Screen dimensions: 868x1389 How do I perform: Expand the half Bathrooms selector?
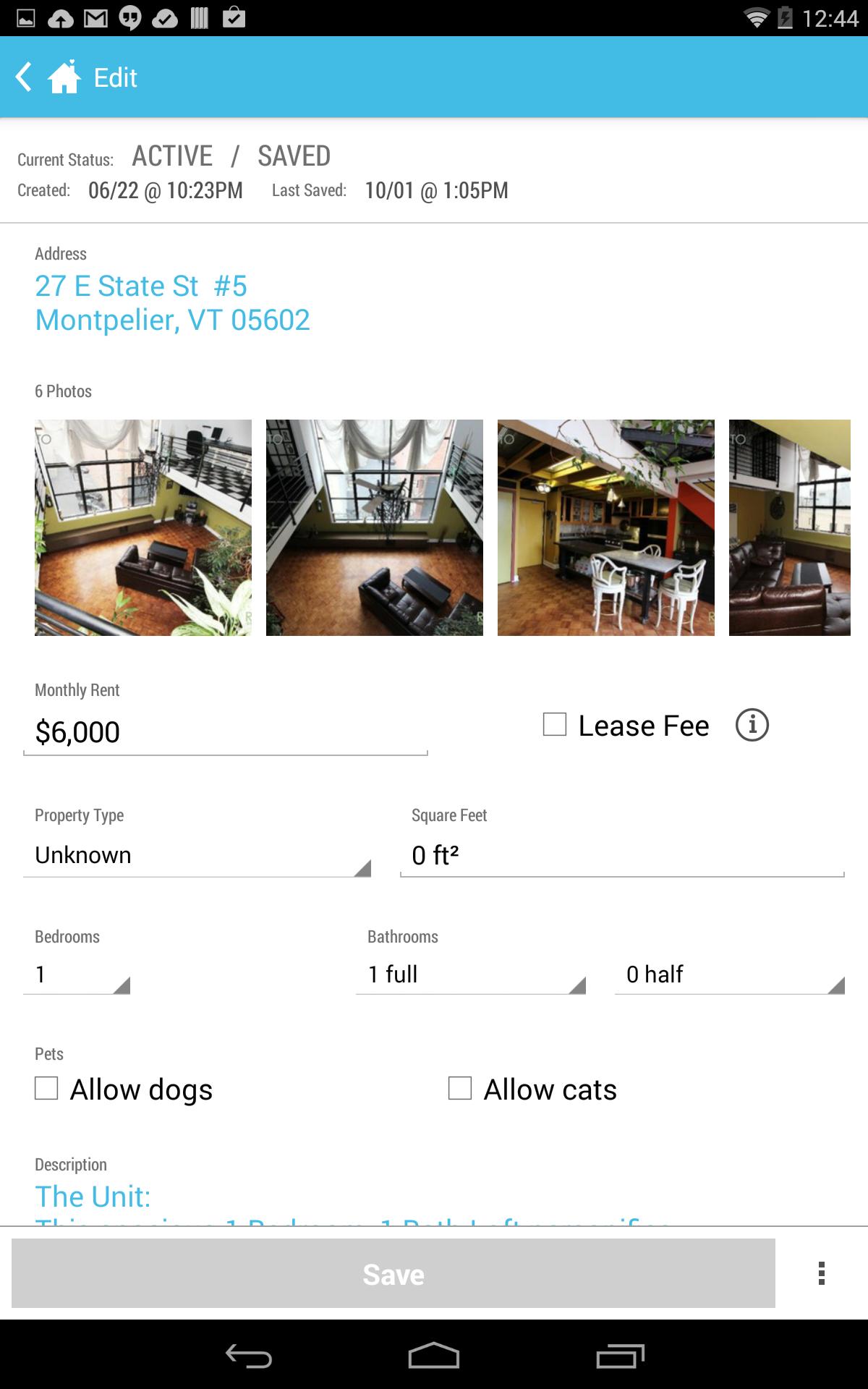point(727,974)
